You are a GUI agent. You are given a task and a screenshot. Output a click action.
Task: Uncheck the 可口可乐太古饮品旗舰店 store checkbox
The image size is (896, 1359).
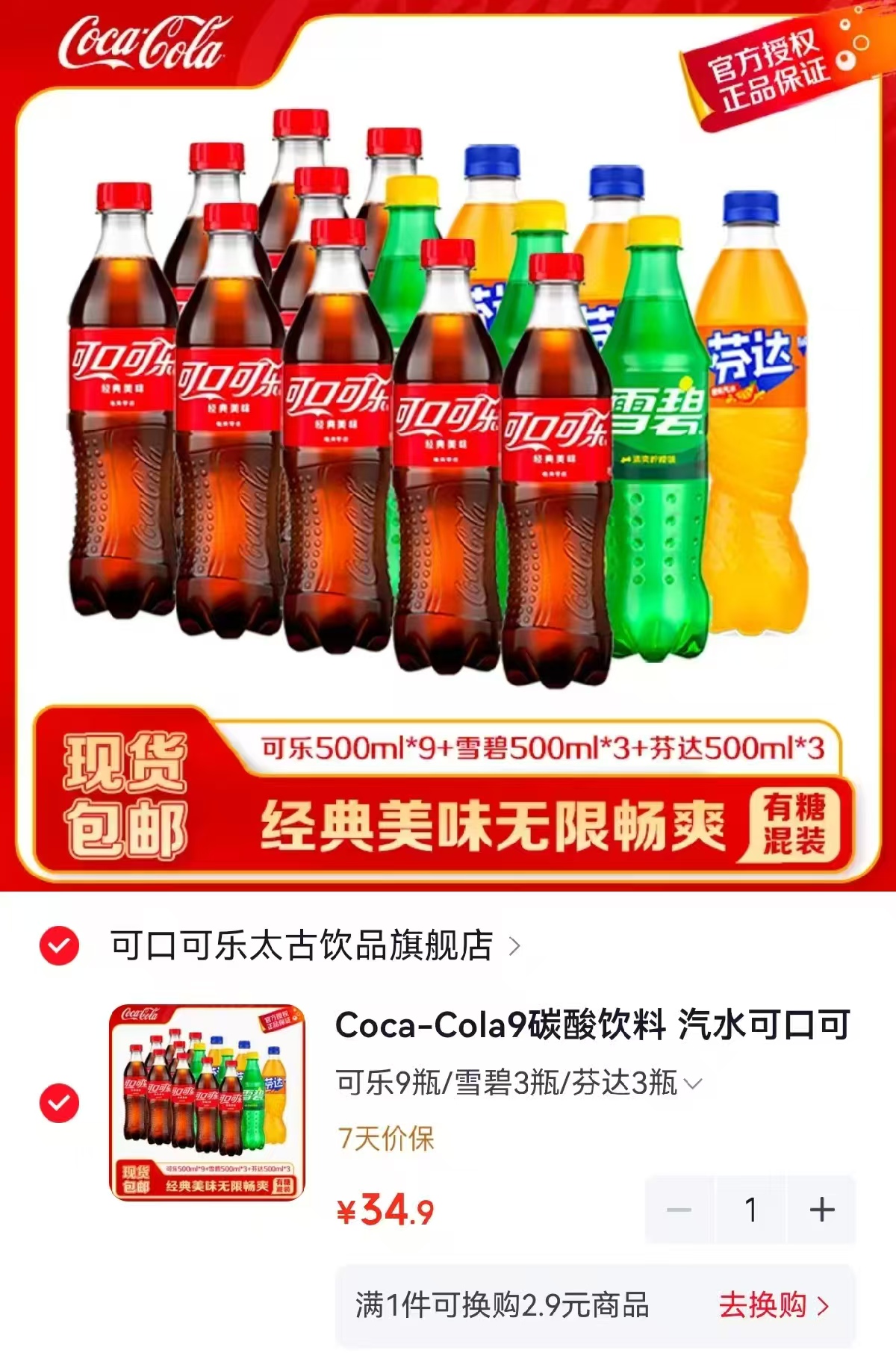59,946
